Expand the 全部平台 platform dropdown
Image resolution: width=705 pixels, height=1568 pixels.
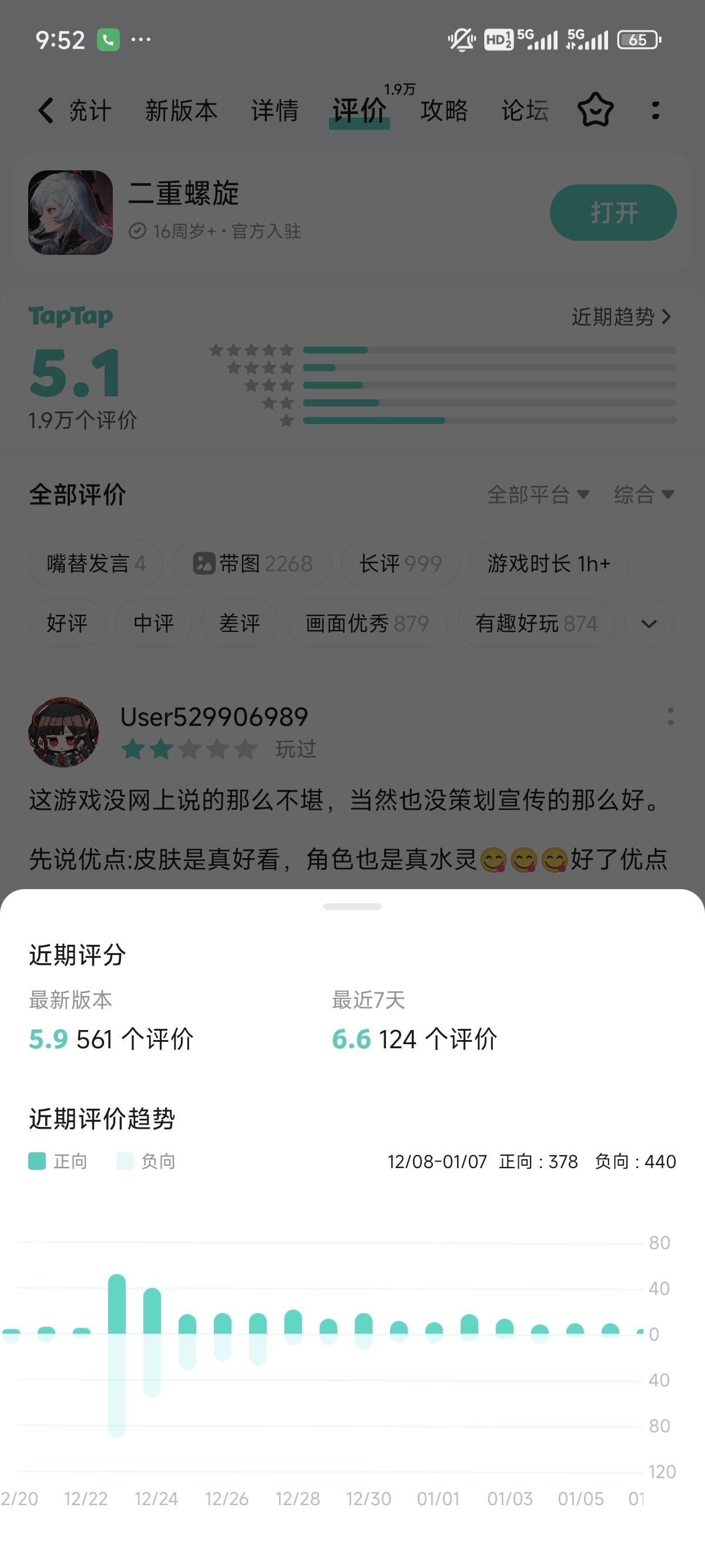pos(538,494)
